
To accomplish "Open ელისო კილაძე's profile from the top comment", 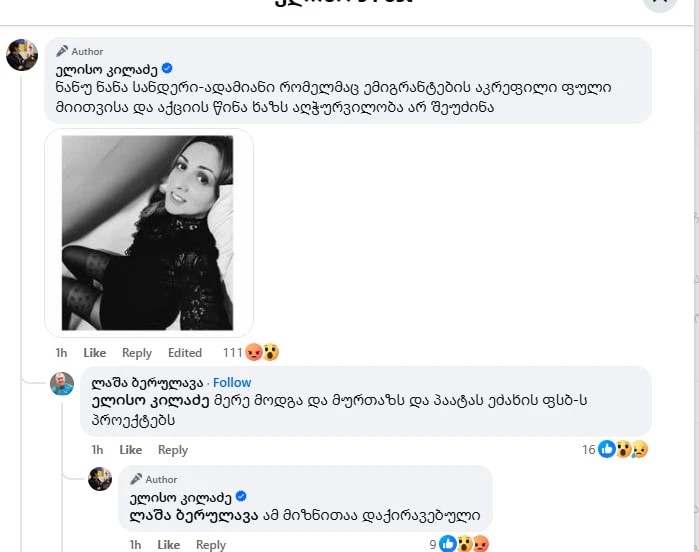I will pyautogui.click(x=103, y=68).
